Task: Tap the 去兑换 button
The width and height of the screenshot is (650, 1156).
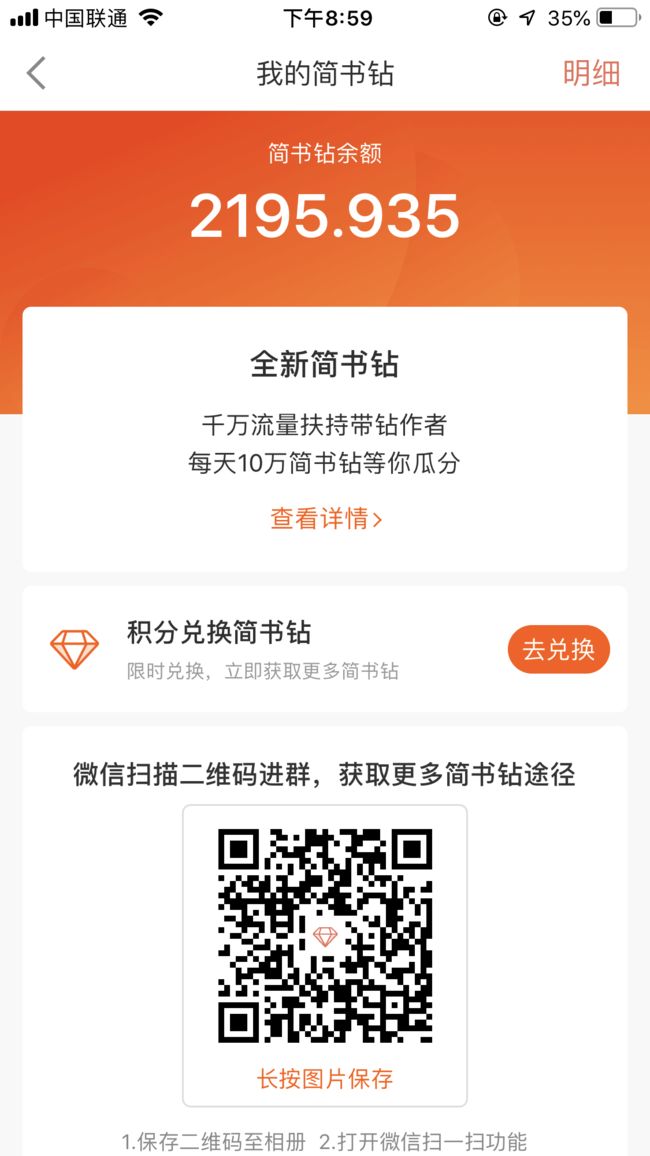Action: pyautogui.click(x=559, y=650)
